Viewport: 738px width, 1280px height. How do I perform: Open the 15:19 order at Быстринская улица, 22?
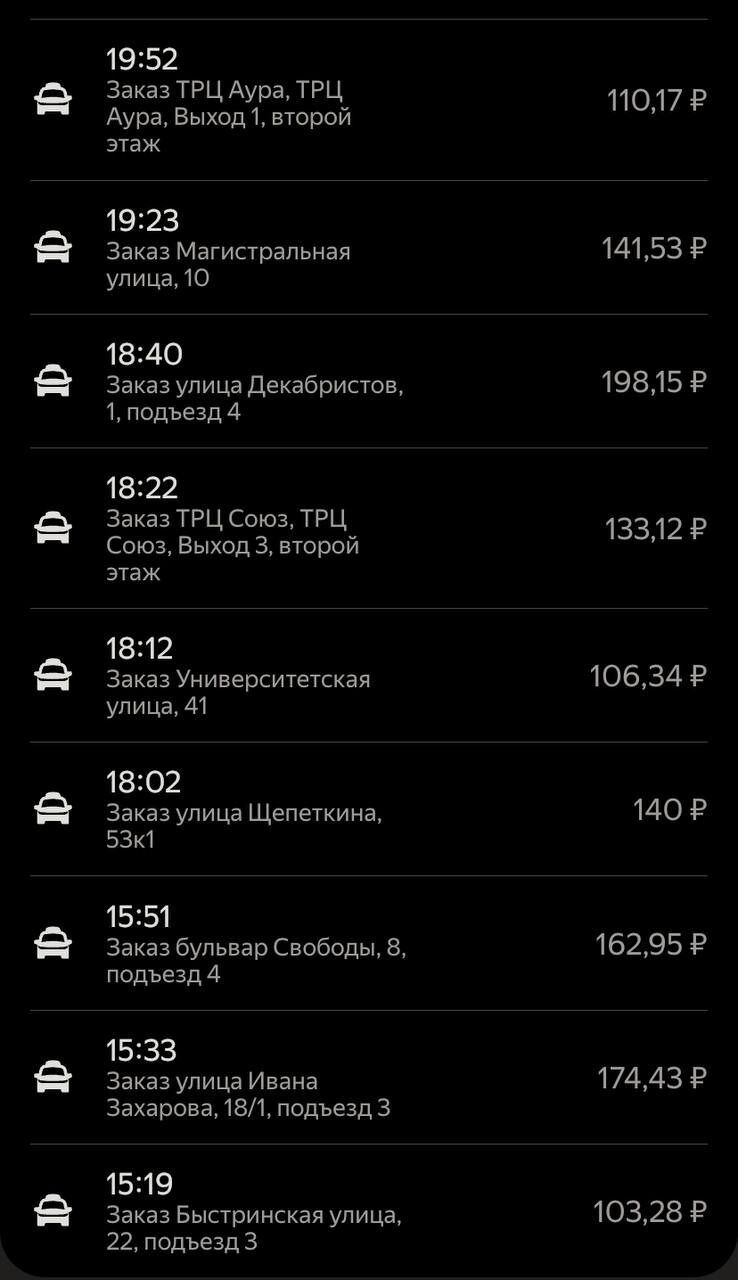click(x=368, y=1212)
